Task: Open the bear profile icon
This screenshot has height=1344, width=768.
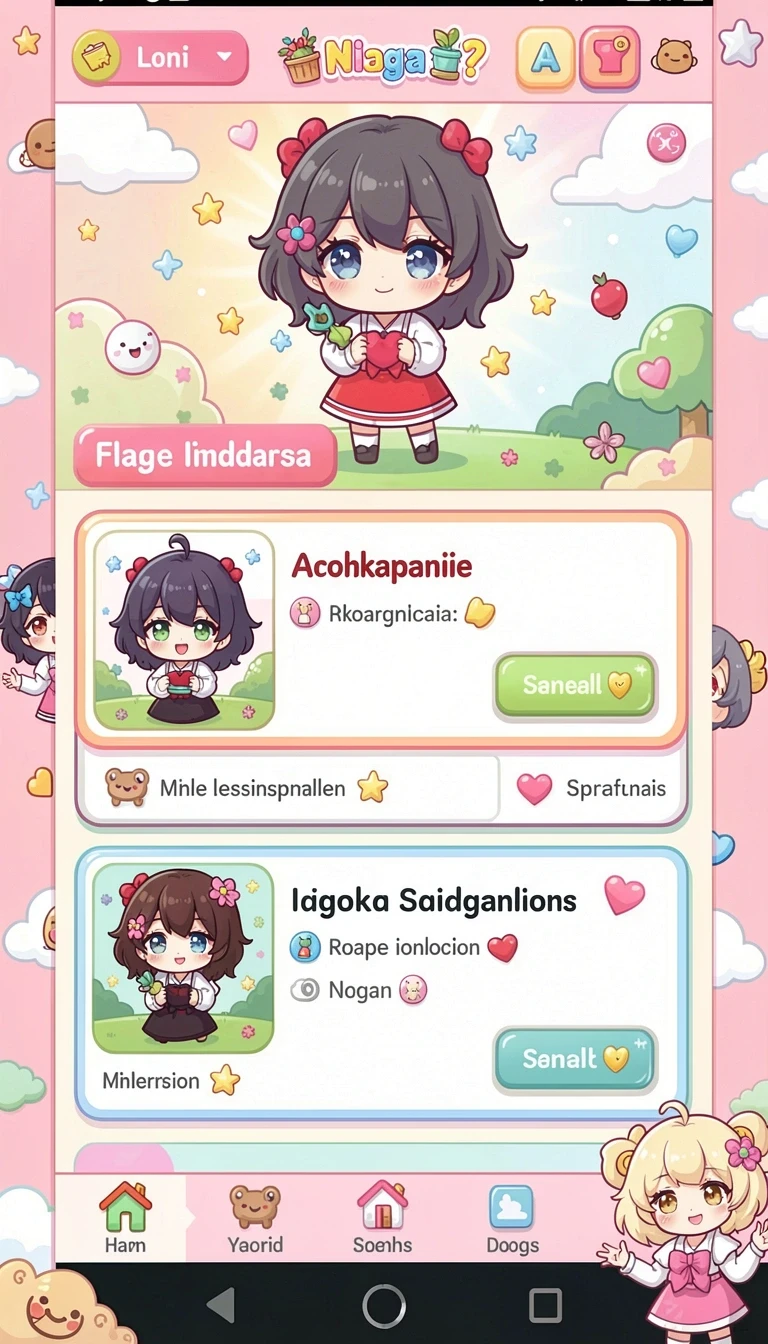Action: [x=674, y=56]
